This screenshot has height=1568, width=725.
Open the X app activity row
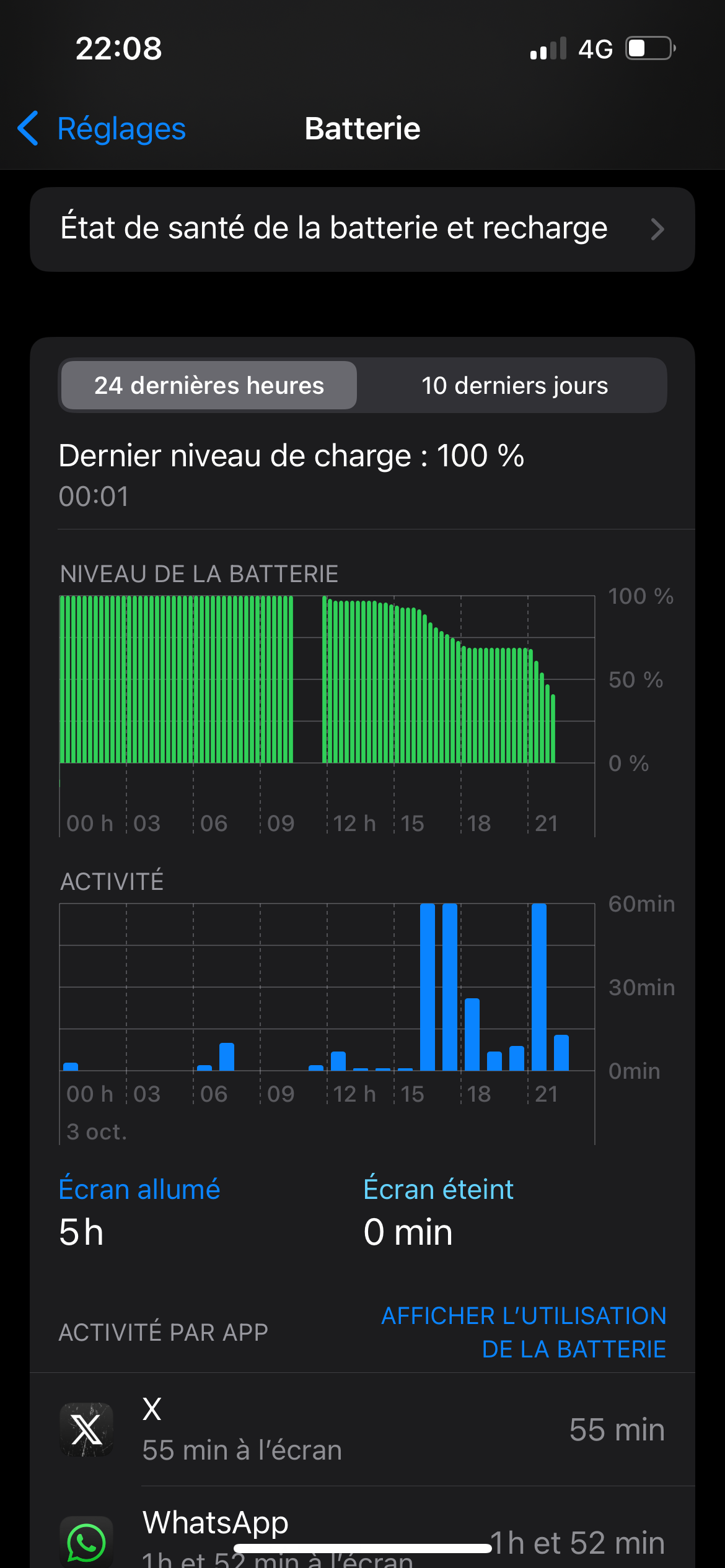tap(362, 1429)
